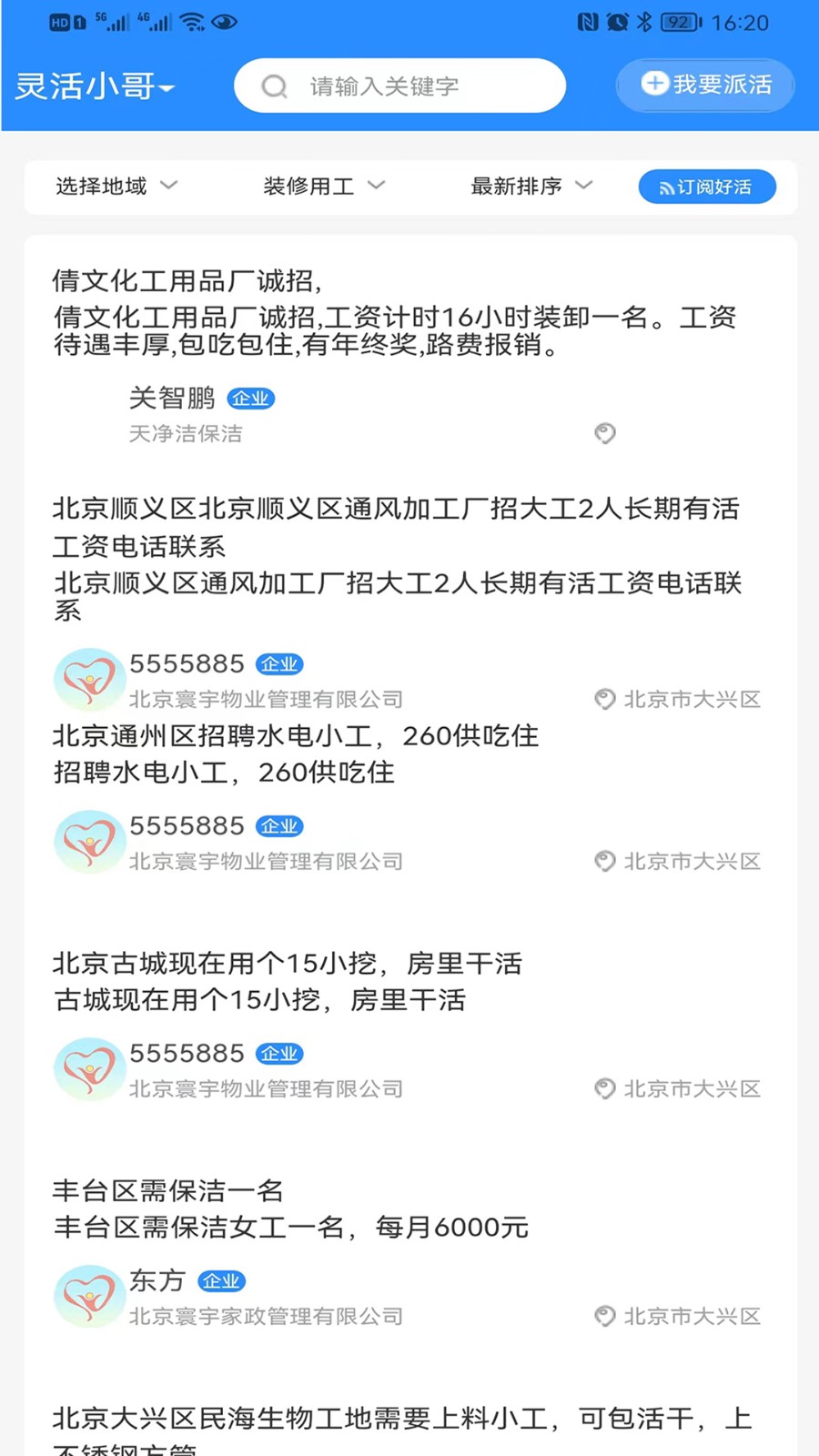This screenshot has height=1456, width=819.
Task: Open the 选择地域 dropdown
Action: pyautogui.click(x=115, y=187)
